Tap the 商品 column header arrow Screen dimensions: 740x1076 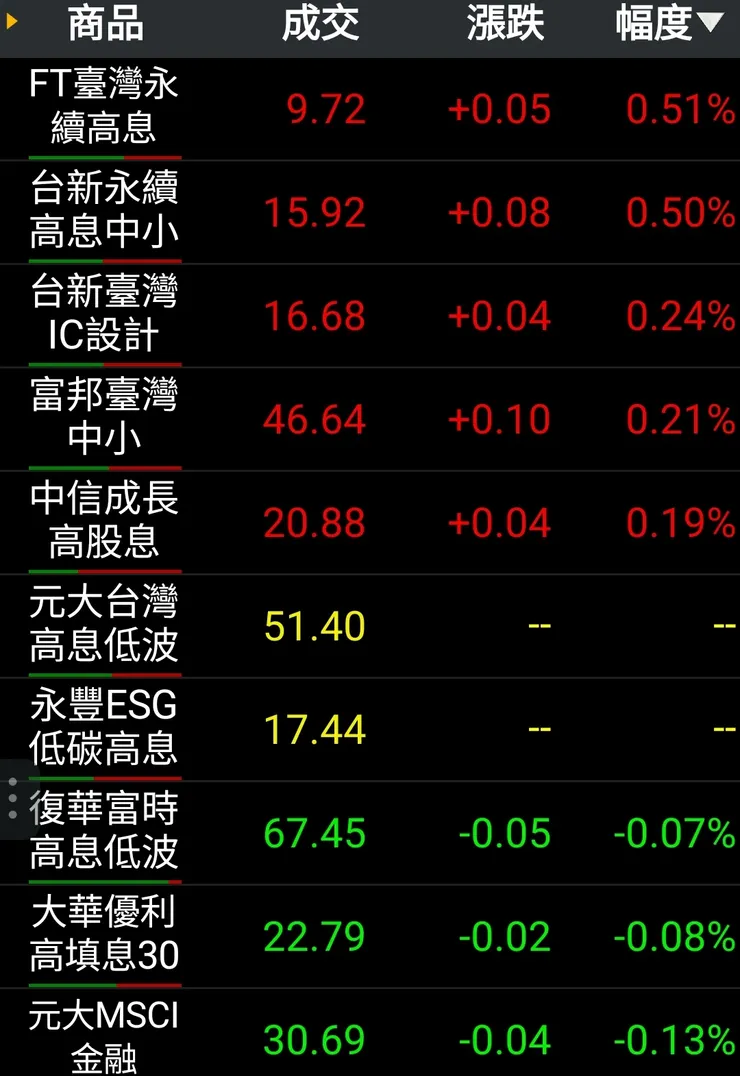coord(12,20)
